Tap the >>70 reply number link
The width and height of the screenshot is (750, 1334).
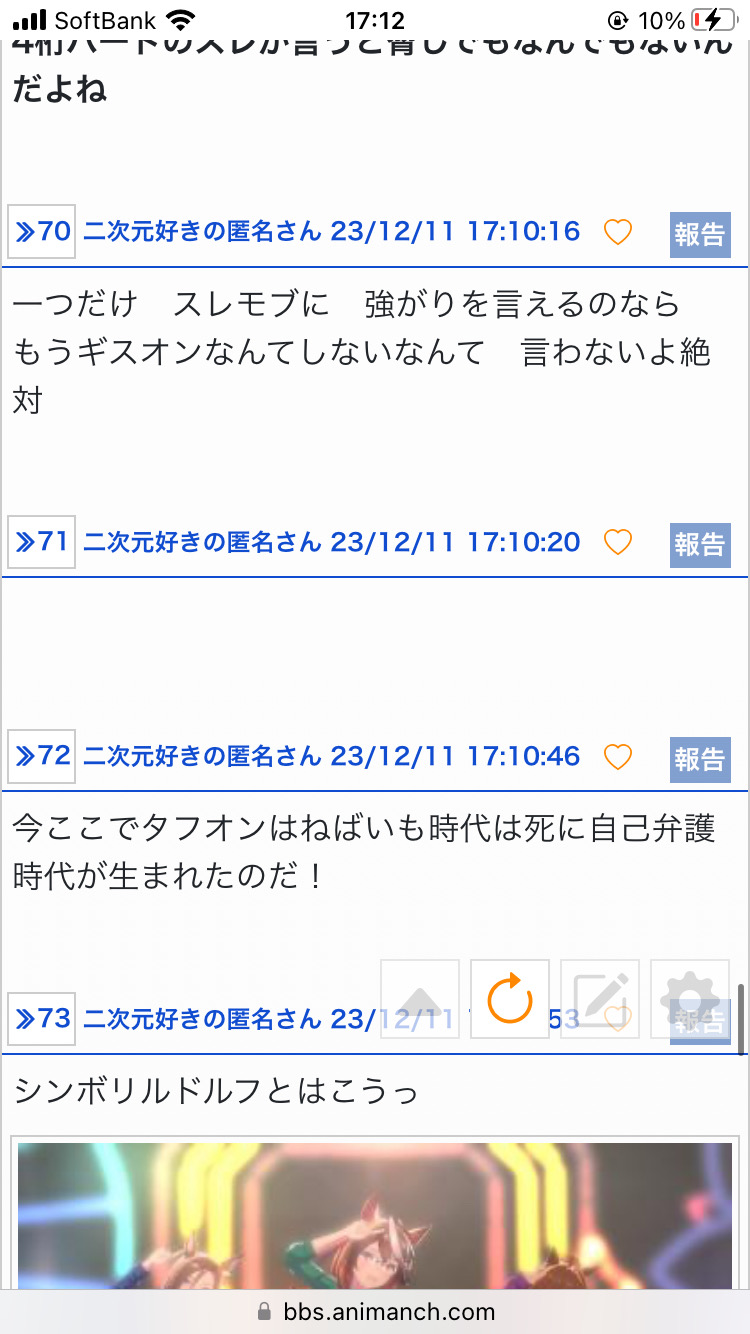click(x=42, y=232)
